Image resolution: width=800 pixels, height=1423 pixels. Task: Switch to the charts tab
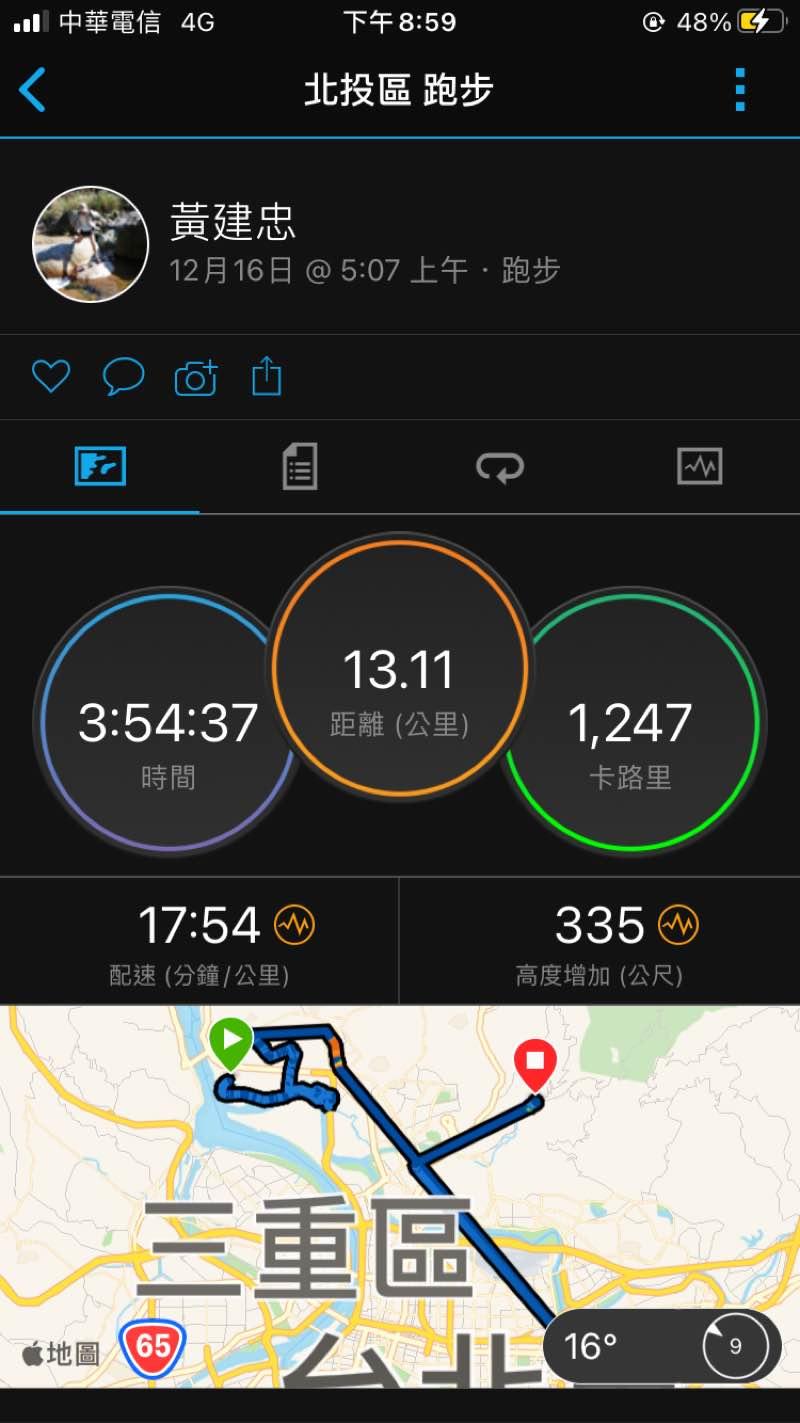[x=699, y=466]
